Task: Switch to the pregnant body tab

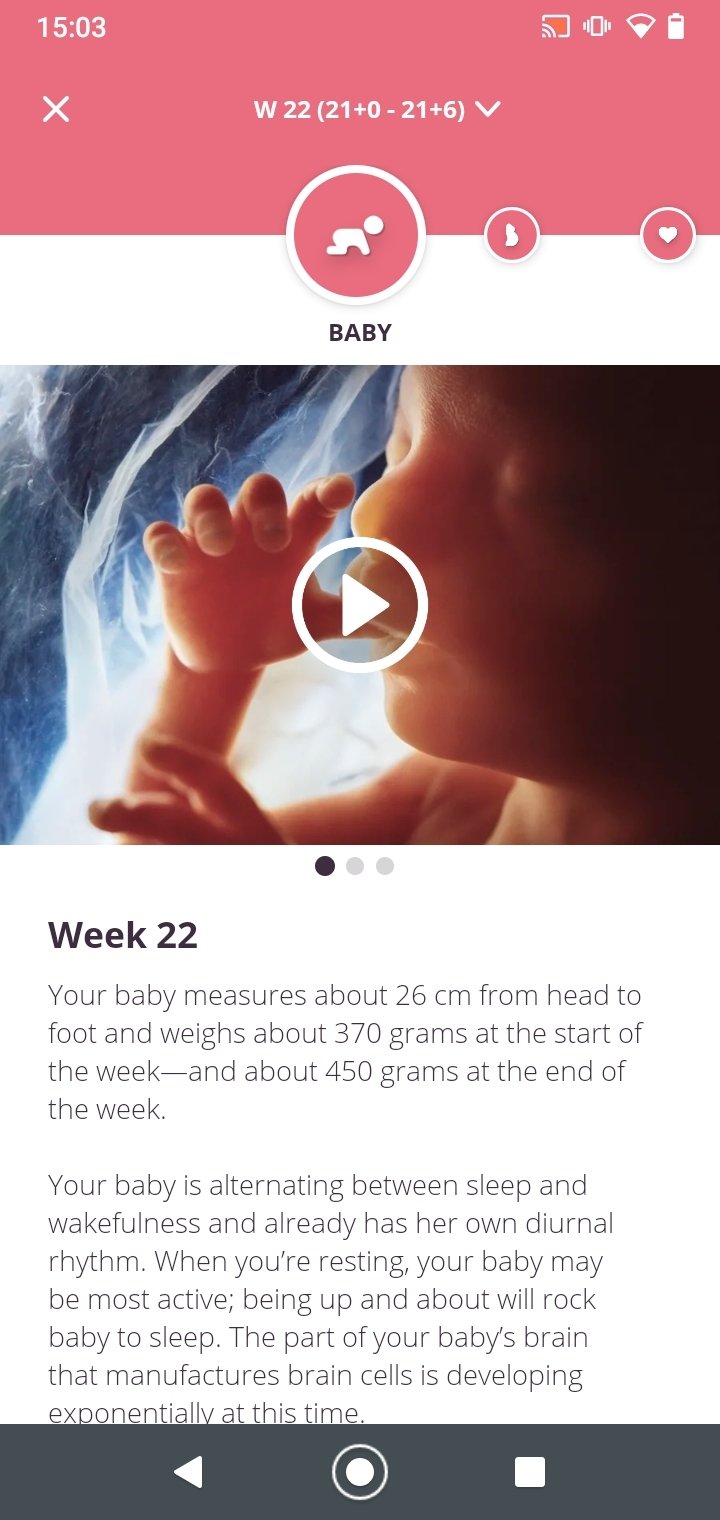Action: (x=512, y=237)
